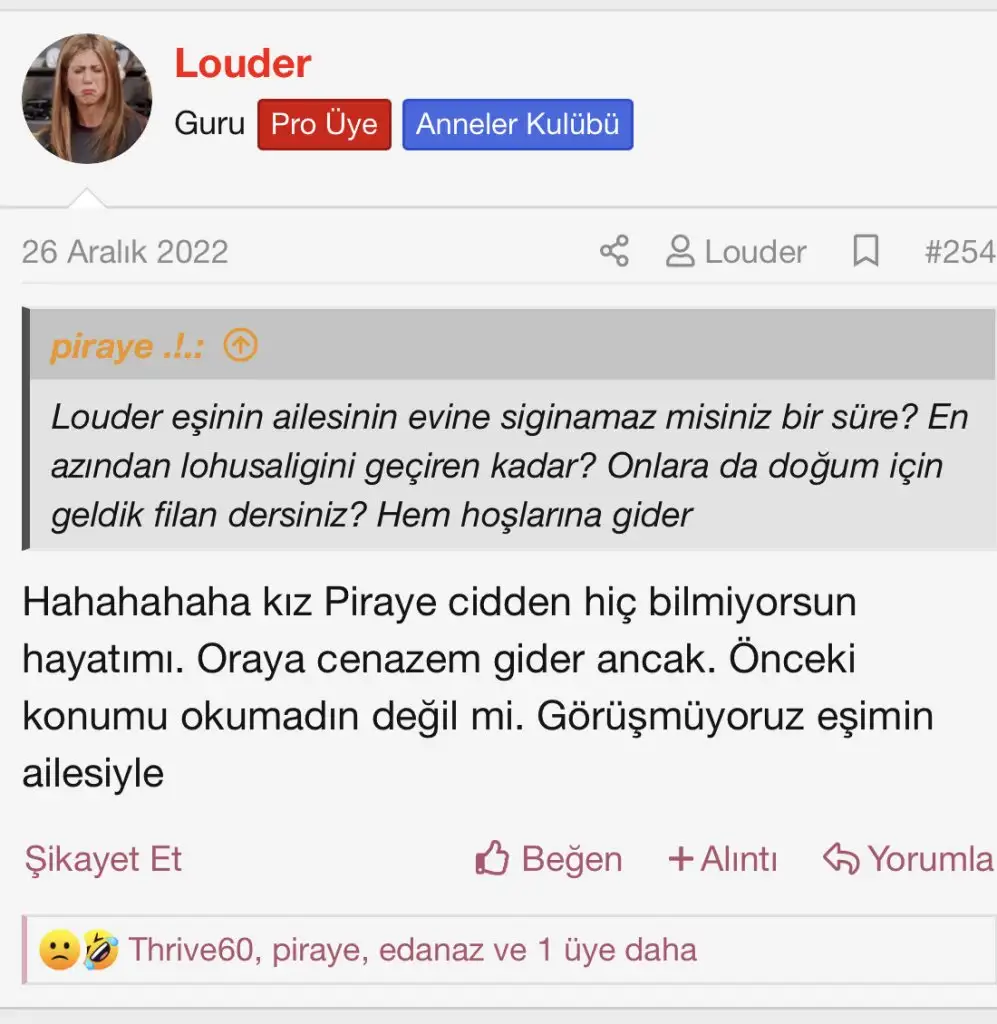Open the Louder link beside person icon
Image resolution: width=997 pixels, height=1024 pixels.
click(x=736, y=251)
